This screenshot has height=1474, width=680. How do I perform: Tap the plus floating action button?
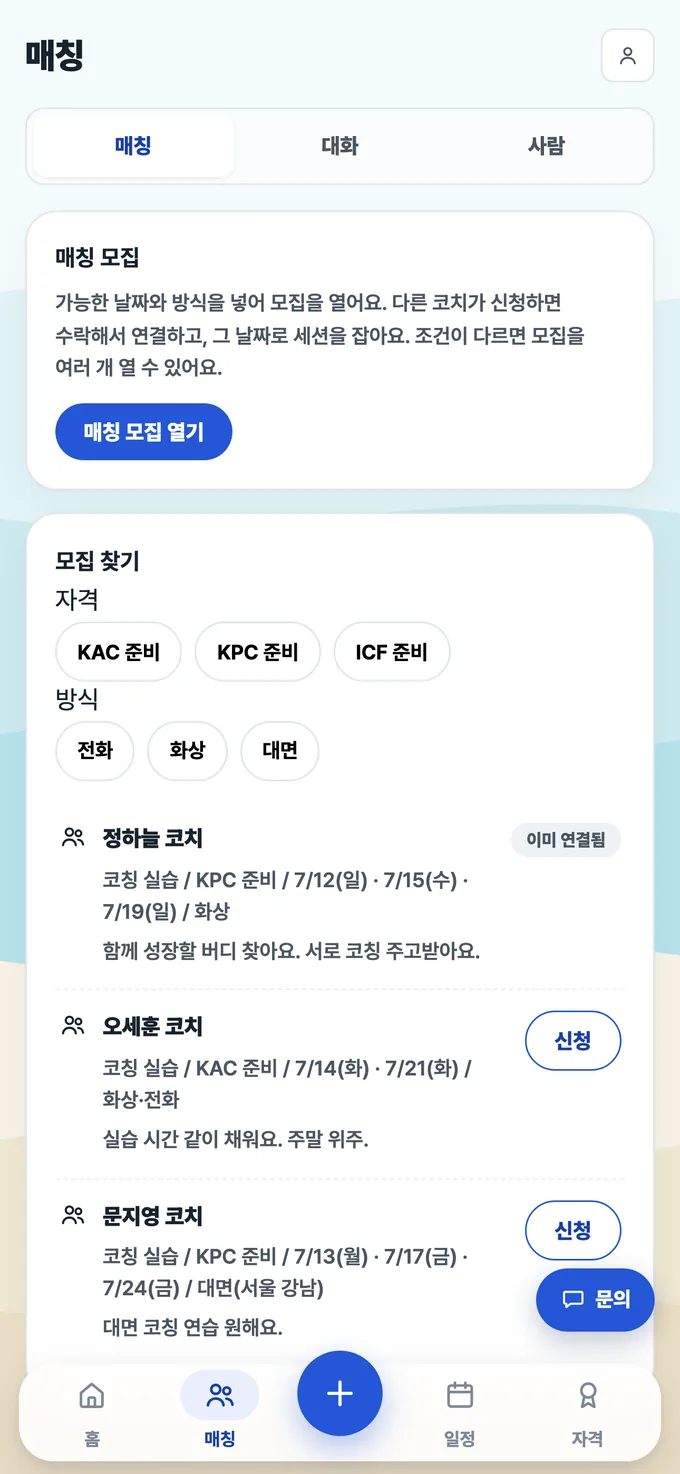click(340, 1393)
